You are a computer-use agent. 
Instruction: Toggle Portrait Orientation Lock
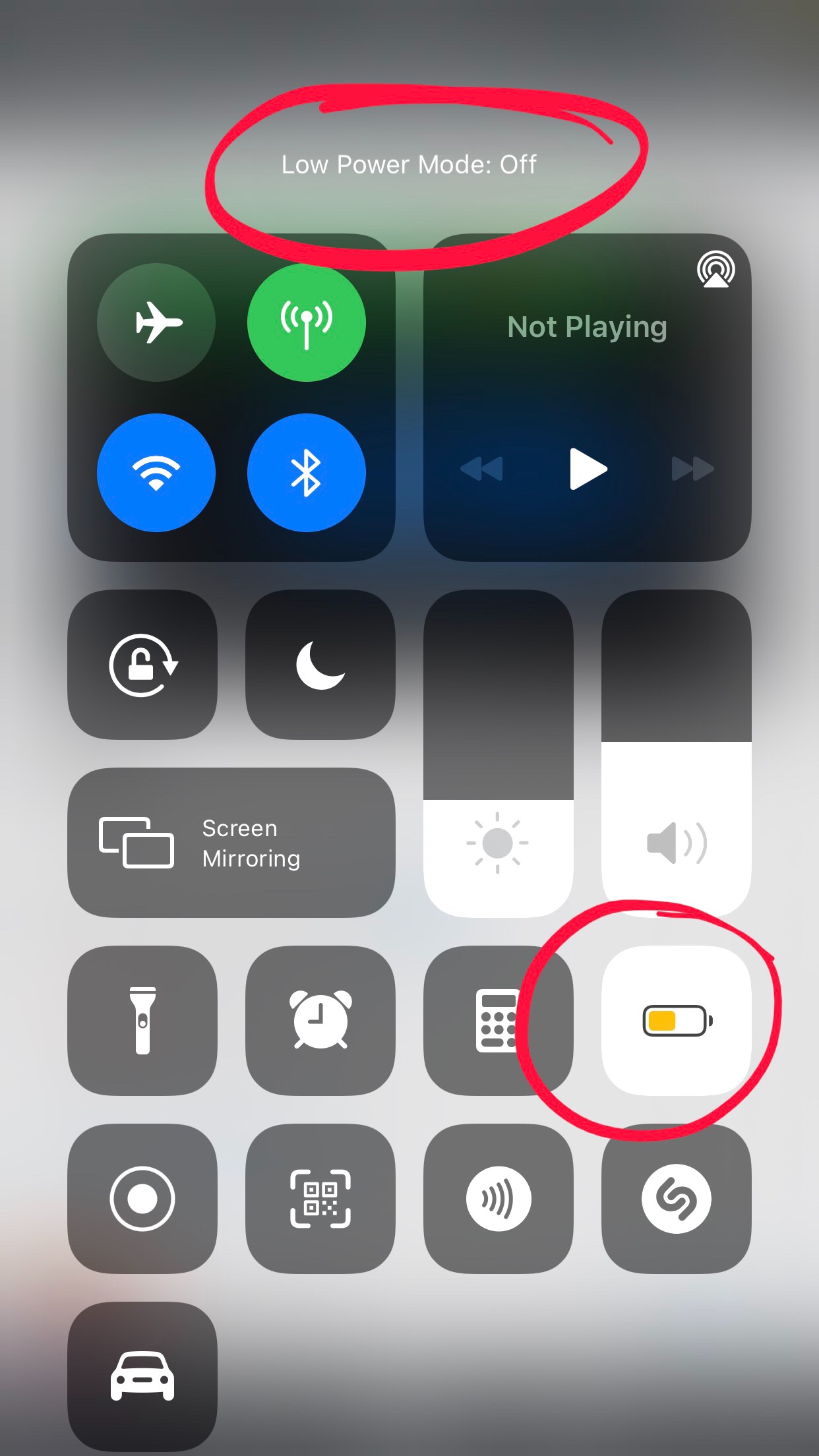142,665
